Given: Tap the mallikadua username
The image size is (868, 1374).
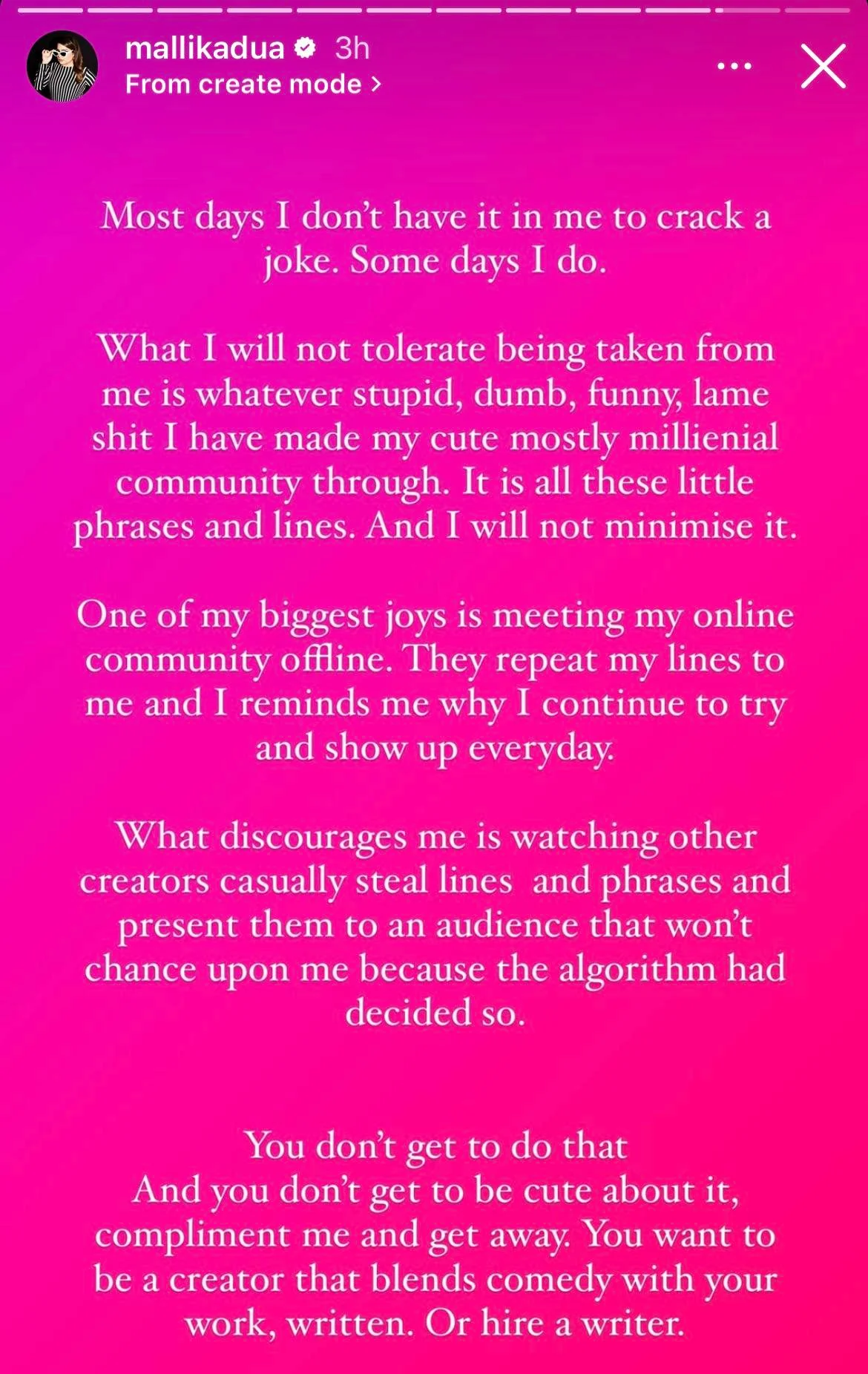Looking at the screenshot, I should point(205,48).
